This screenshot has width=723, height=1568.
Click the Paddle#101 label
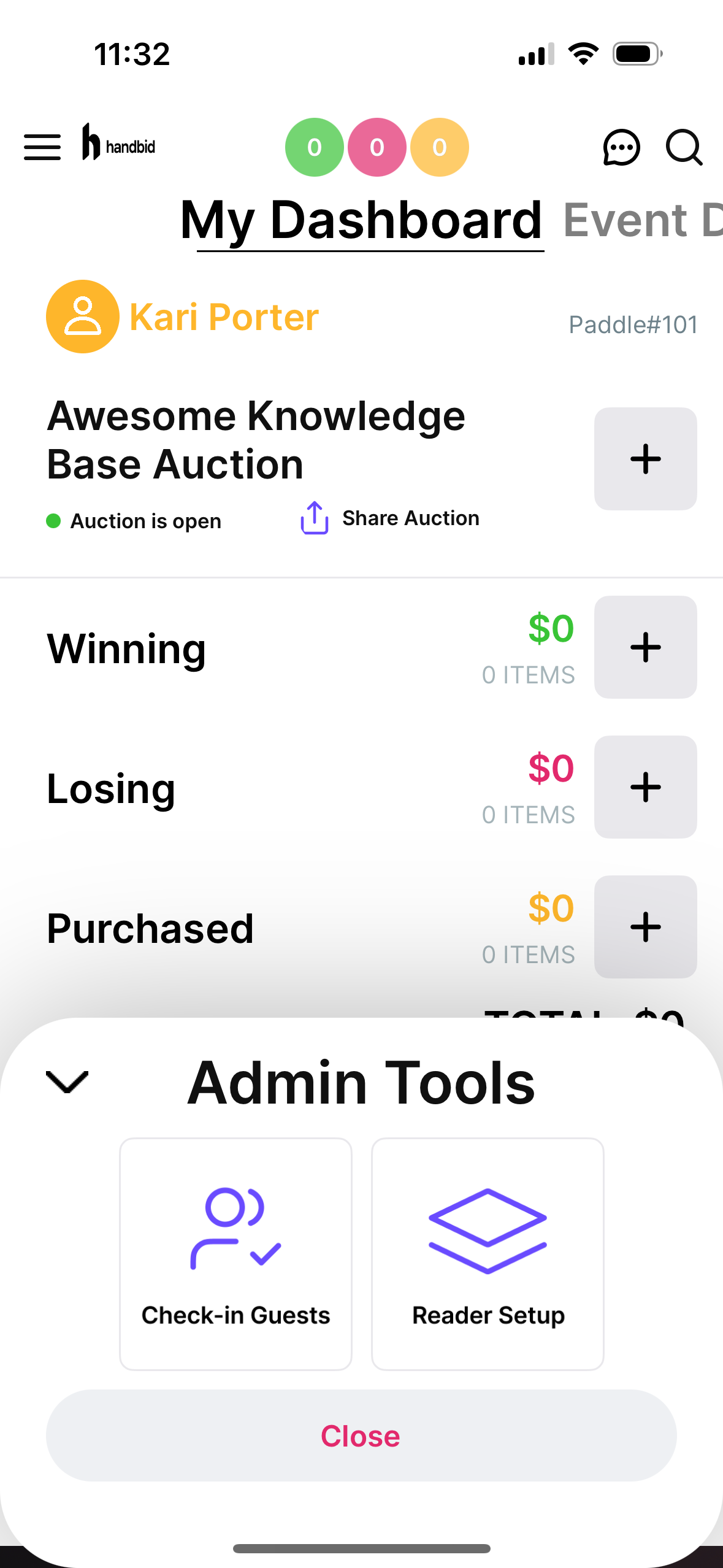(x=632, y=324)
